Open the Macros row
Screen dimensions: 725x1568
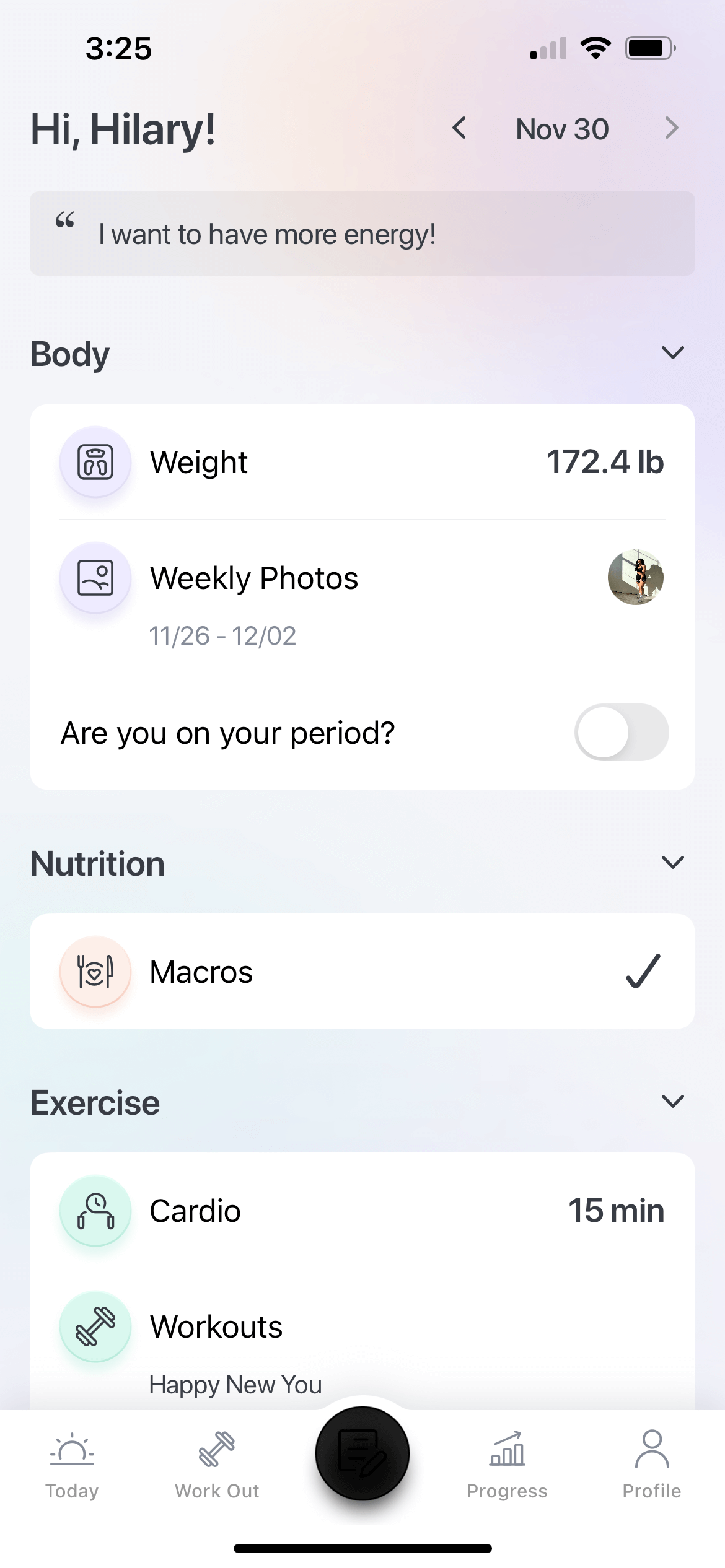[x=362, y=971]
